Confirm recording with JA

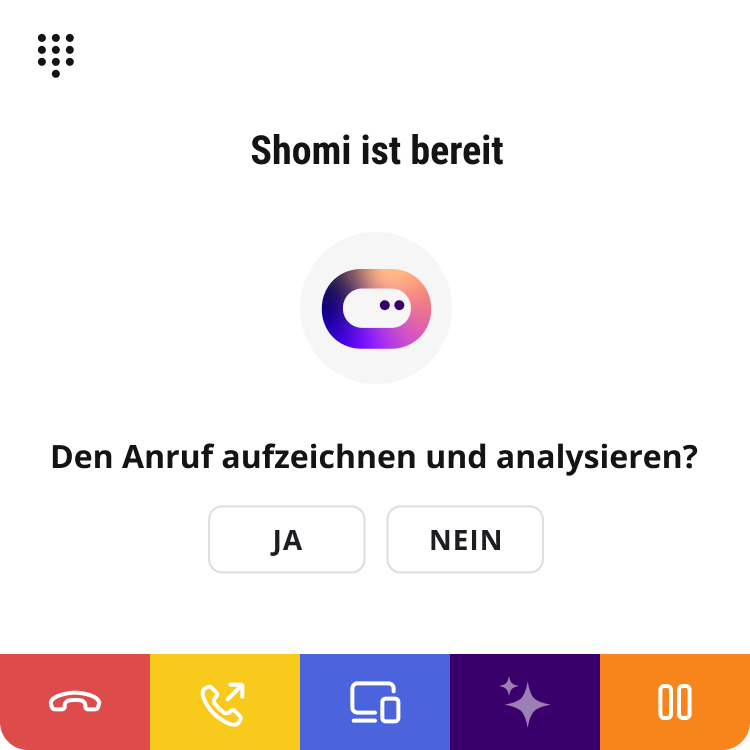click(x=287, y=540)
